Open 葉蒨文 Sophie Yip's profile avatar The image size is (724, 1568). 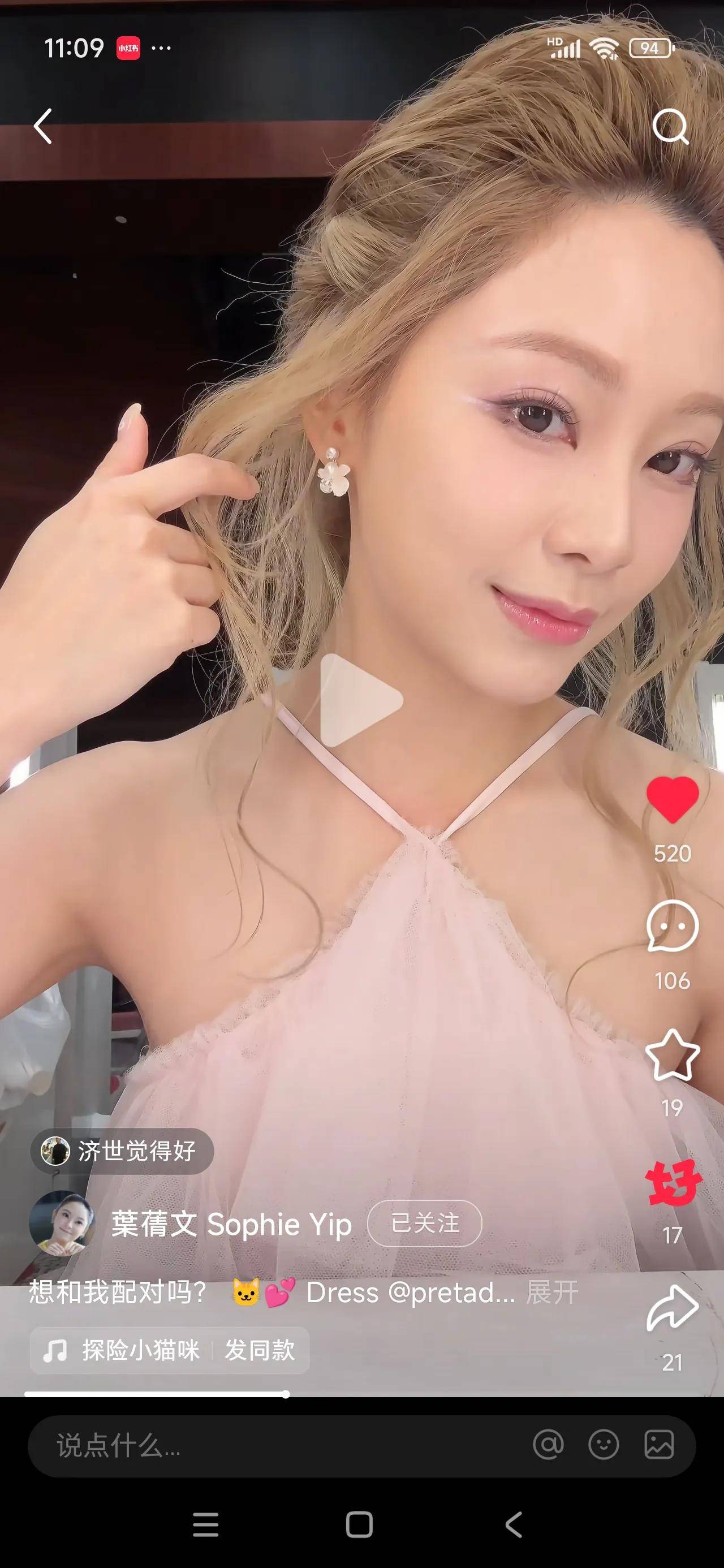click(62, 1223)
